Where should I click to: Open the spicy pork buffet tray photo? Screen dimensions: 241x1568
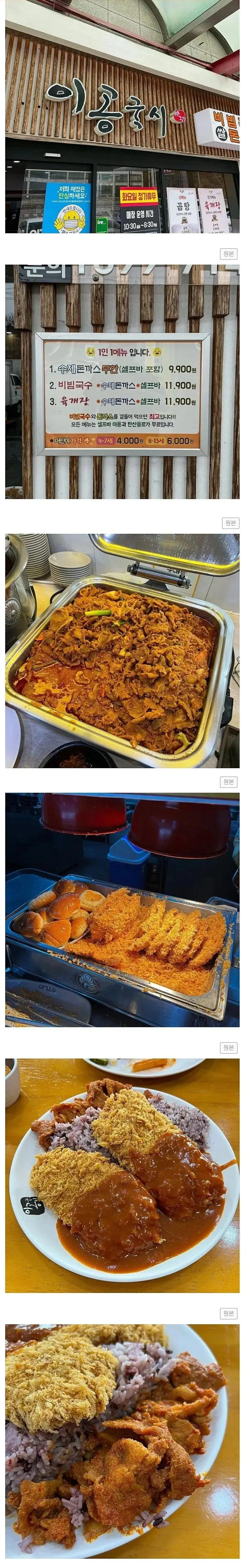tap(122, 651)
